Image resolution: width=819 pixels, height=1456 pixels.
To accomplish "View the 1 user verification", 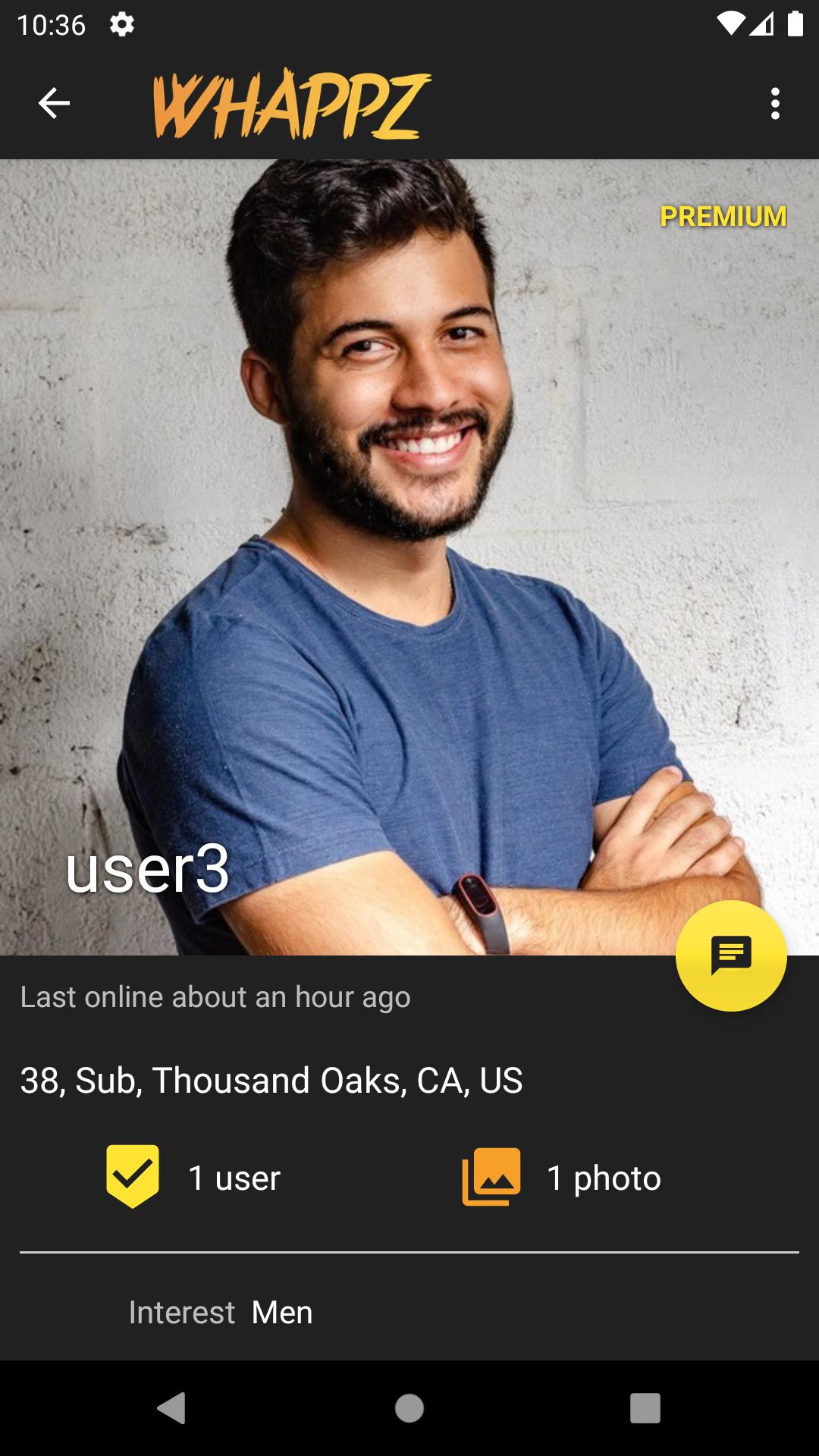I will pos(194,1178).
